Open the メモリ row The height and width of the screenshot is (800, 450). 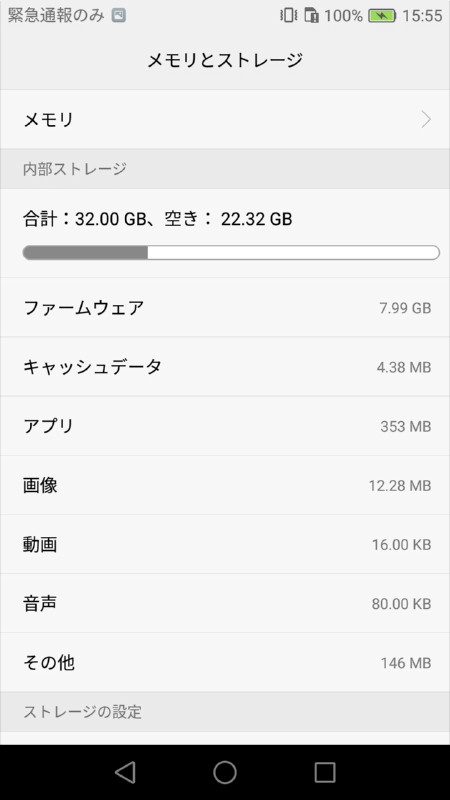click(225, 119)
